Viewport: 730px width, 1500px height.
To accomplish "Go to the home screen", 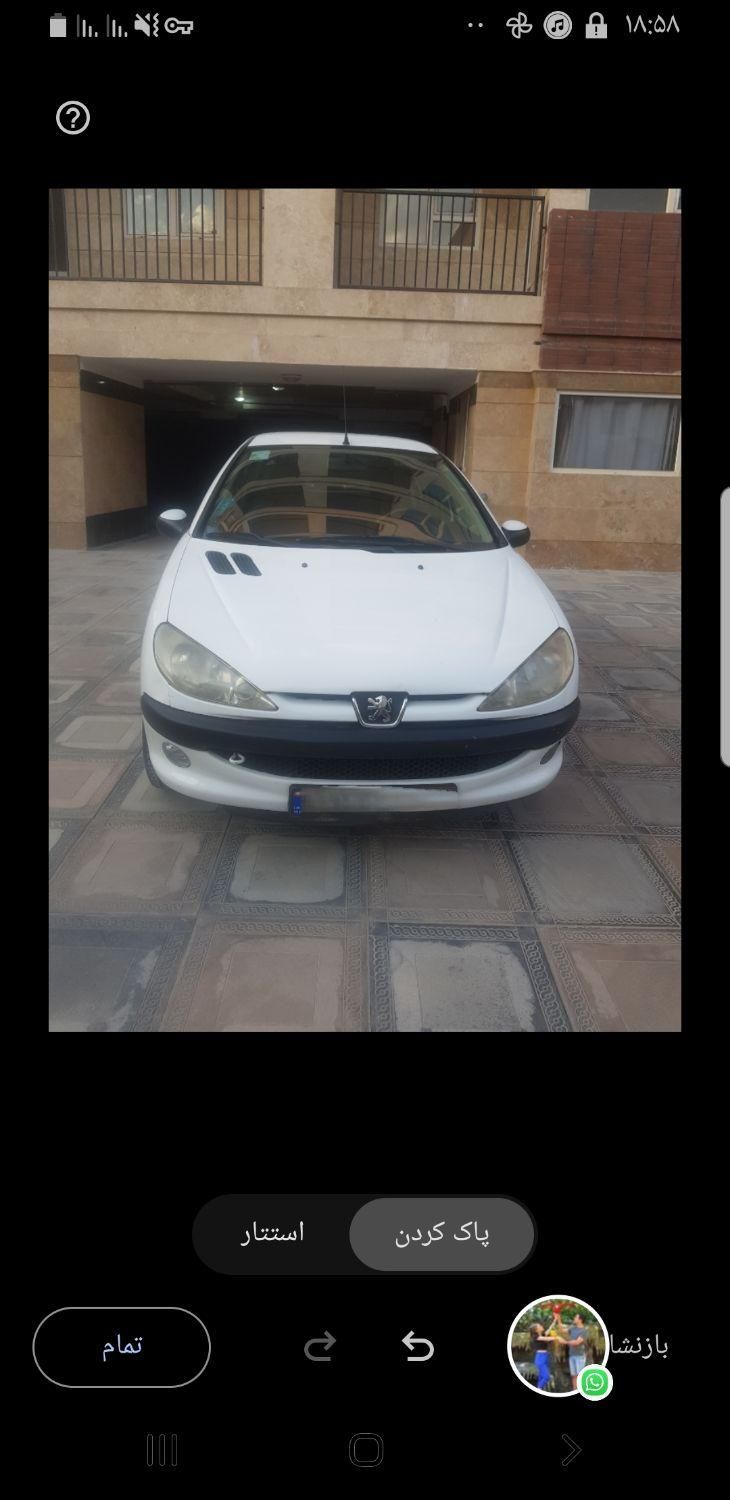I will tap(366, 1449).
